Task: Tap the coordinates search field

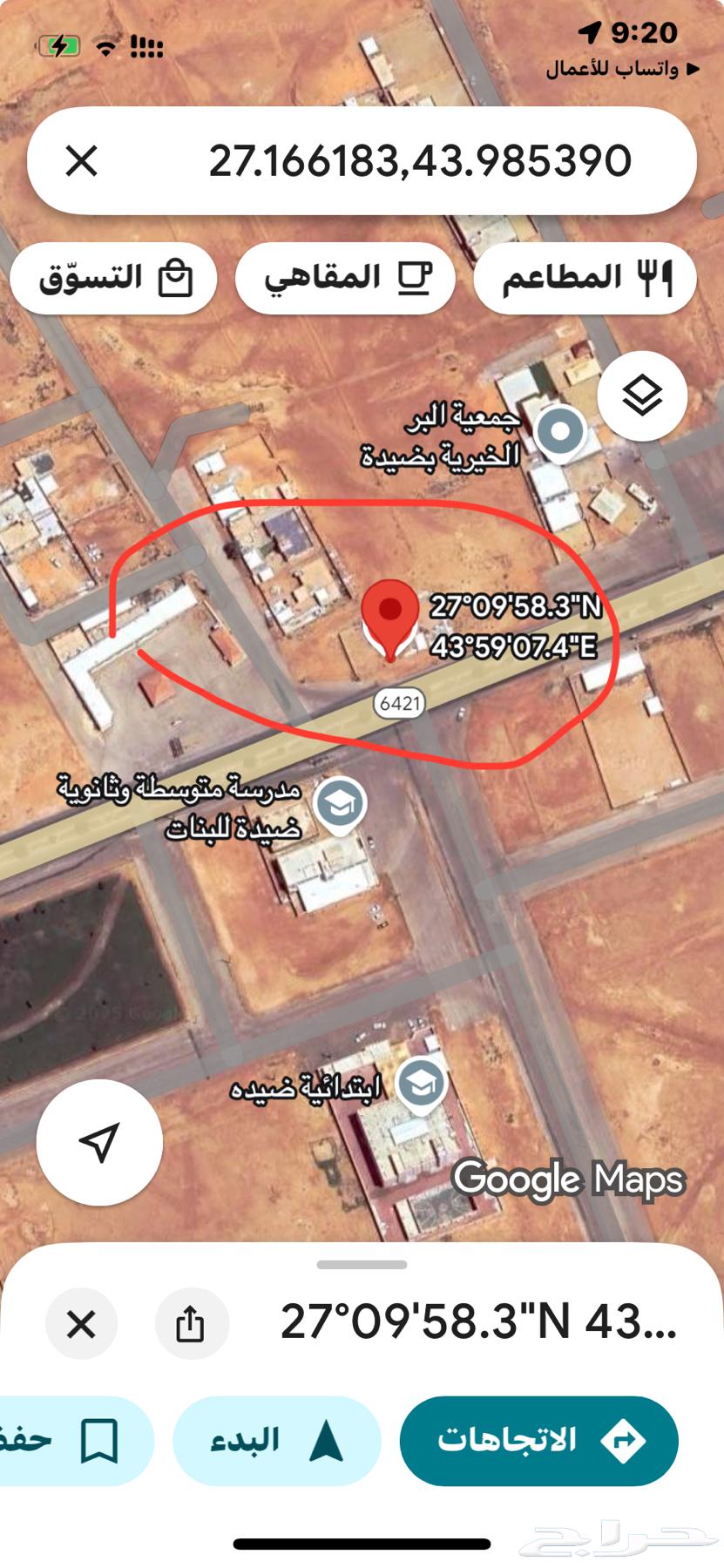Action: tap(418, 161)
